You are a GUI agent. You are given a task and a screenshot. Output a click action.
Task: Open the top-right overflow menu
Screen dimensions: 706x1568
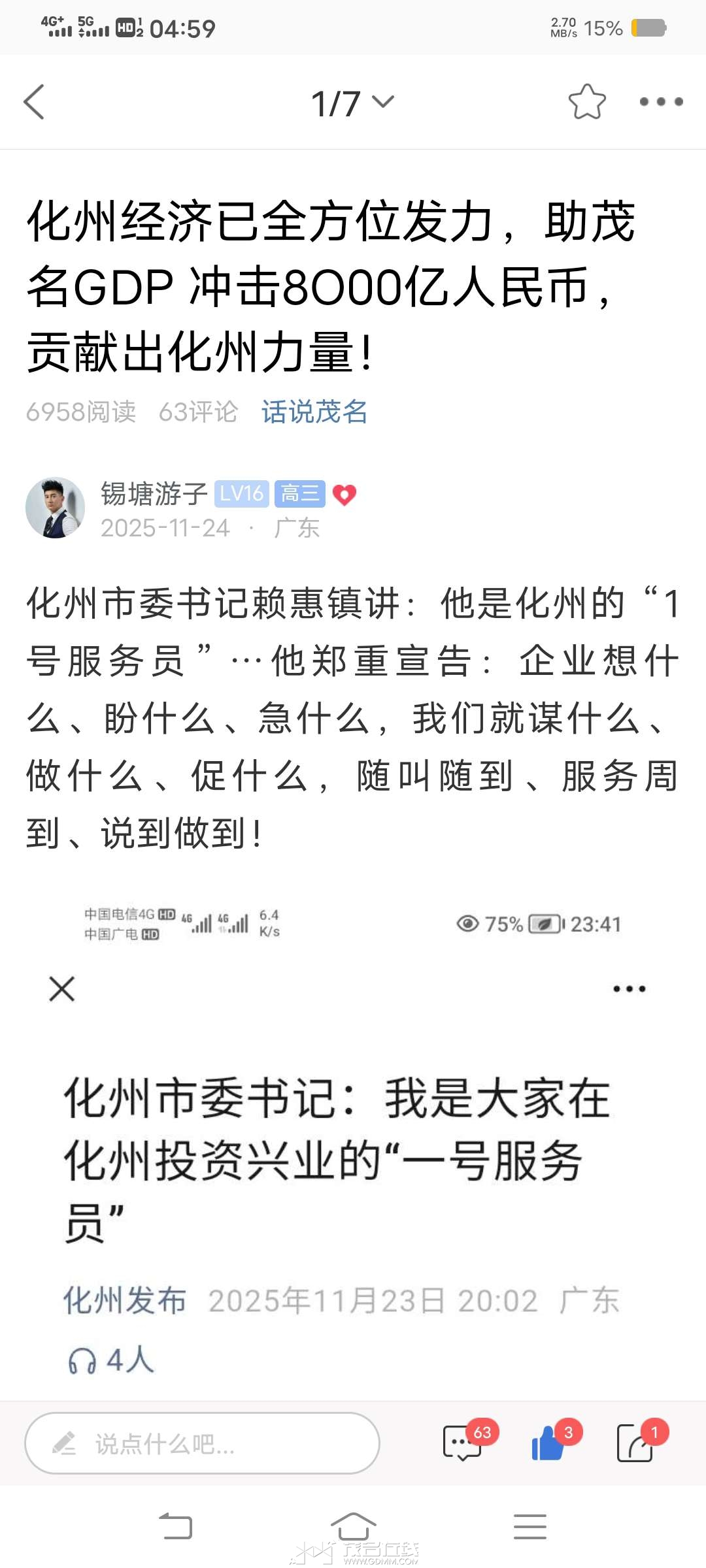tap(661, 102)
